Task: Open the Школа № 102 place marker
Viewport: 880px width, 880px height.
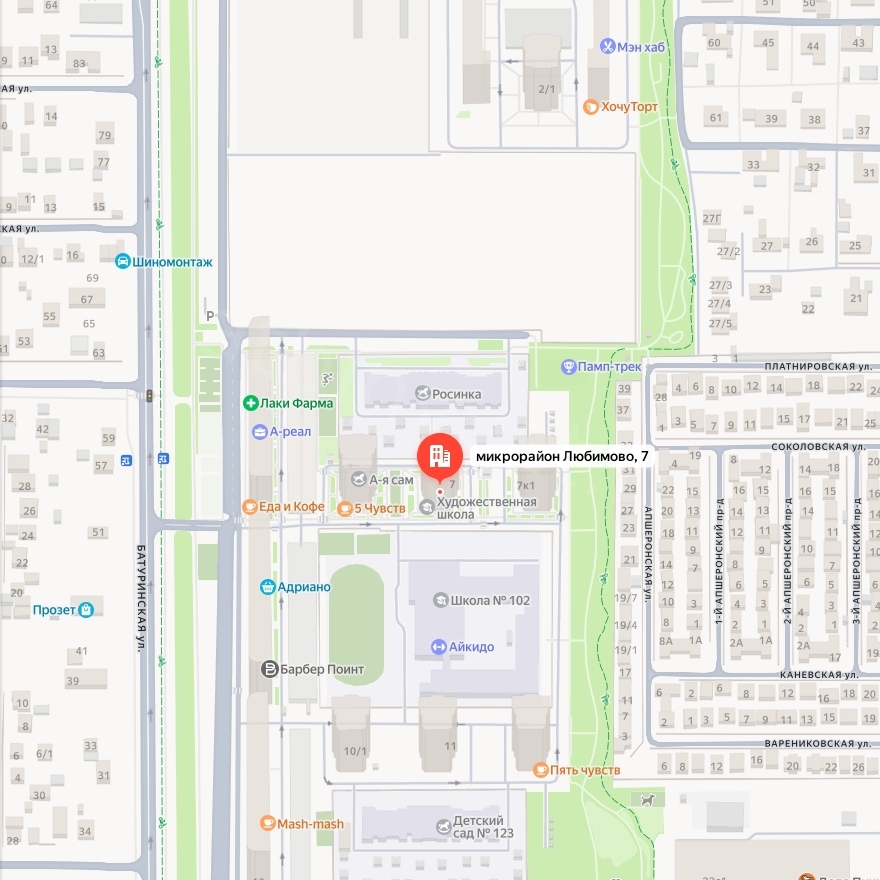Action: [x=440, y=601]
